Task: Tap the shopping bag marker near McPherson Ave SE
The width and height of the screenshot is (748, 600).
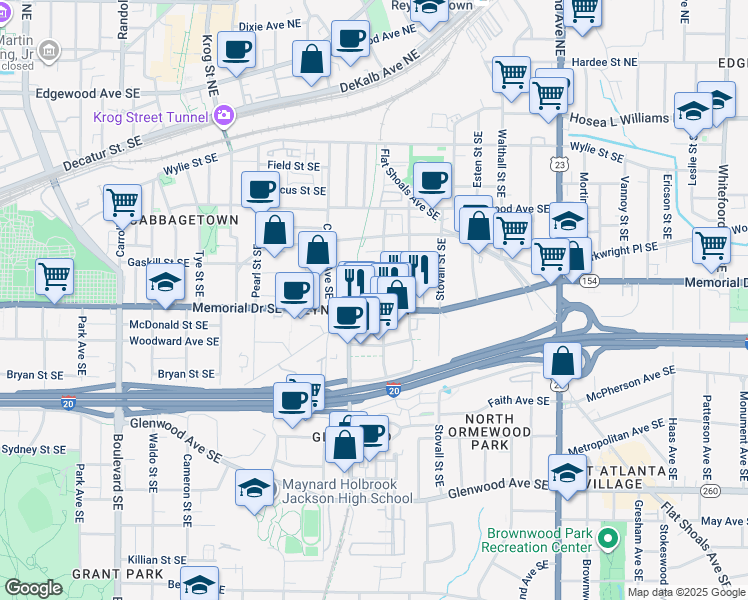Action: pos(564,361)
